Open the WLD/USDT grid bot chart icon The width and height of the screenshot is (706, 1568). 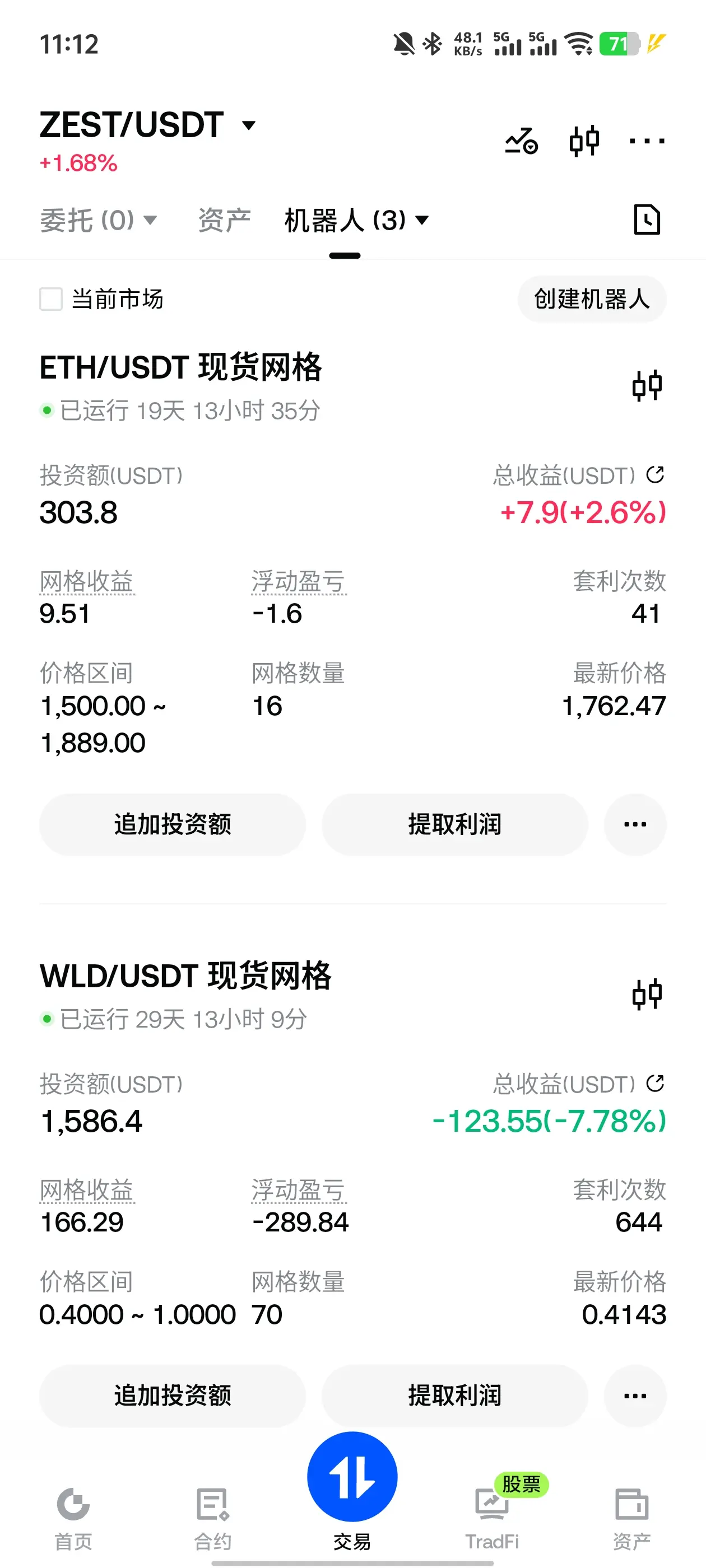(646, 994)
